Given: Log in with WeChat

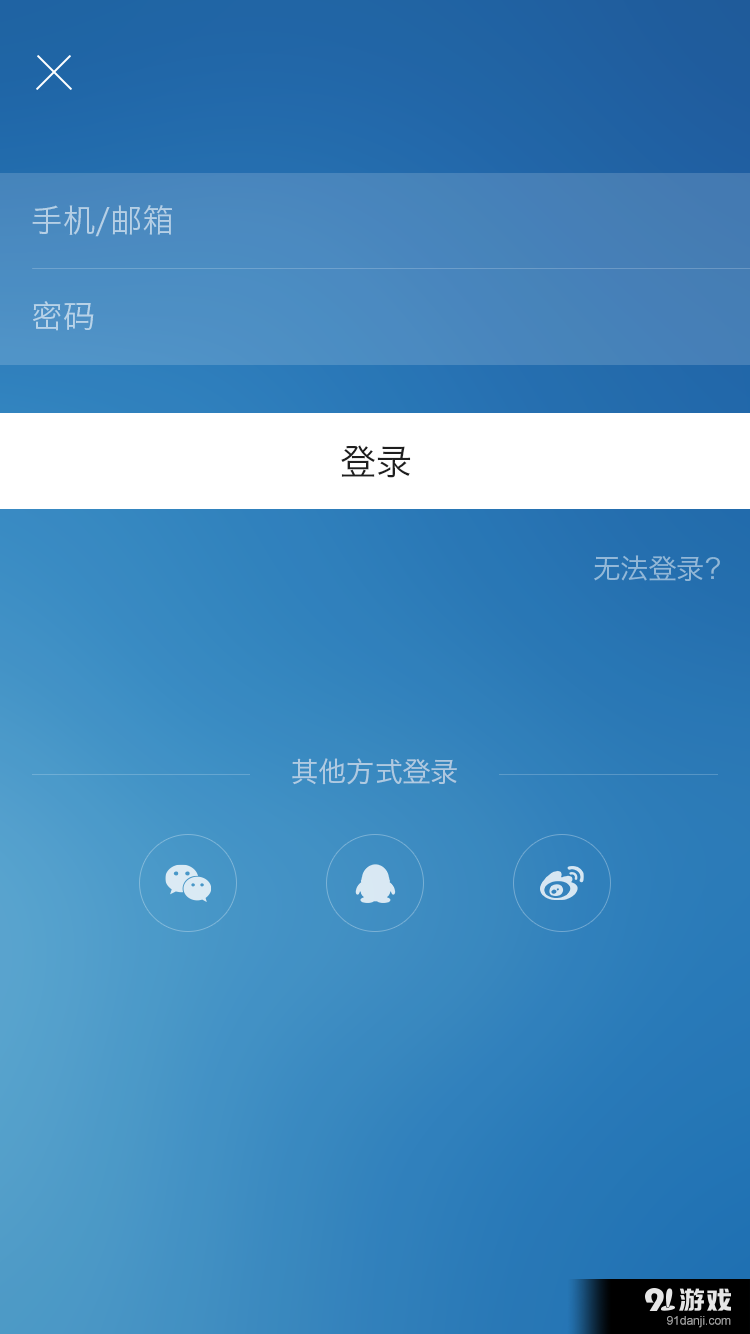Looking at the screenshot, I should 188,883.
